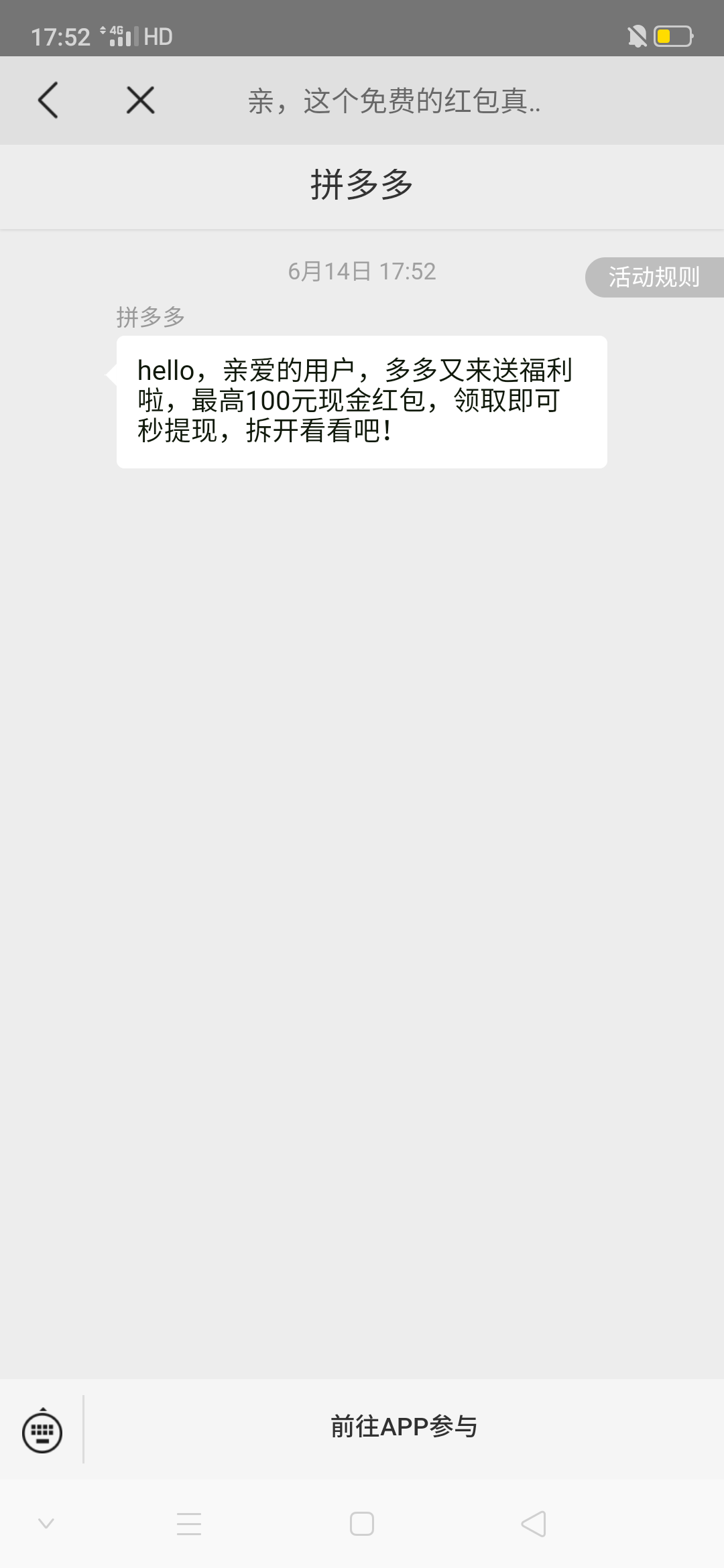The image size is (724, 1568).
Task: Open the red packet message from 拼多多
Action: tap(361, 401)
